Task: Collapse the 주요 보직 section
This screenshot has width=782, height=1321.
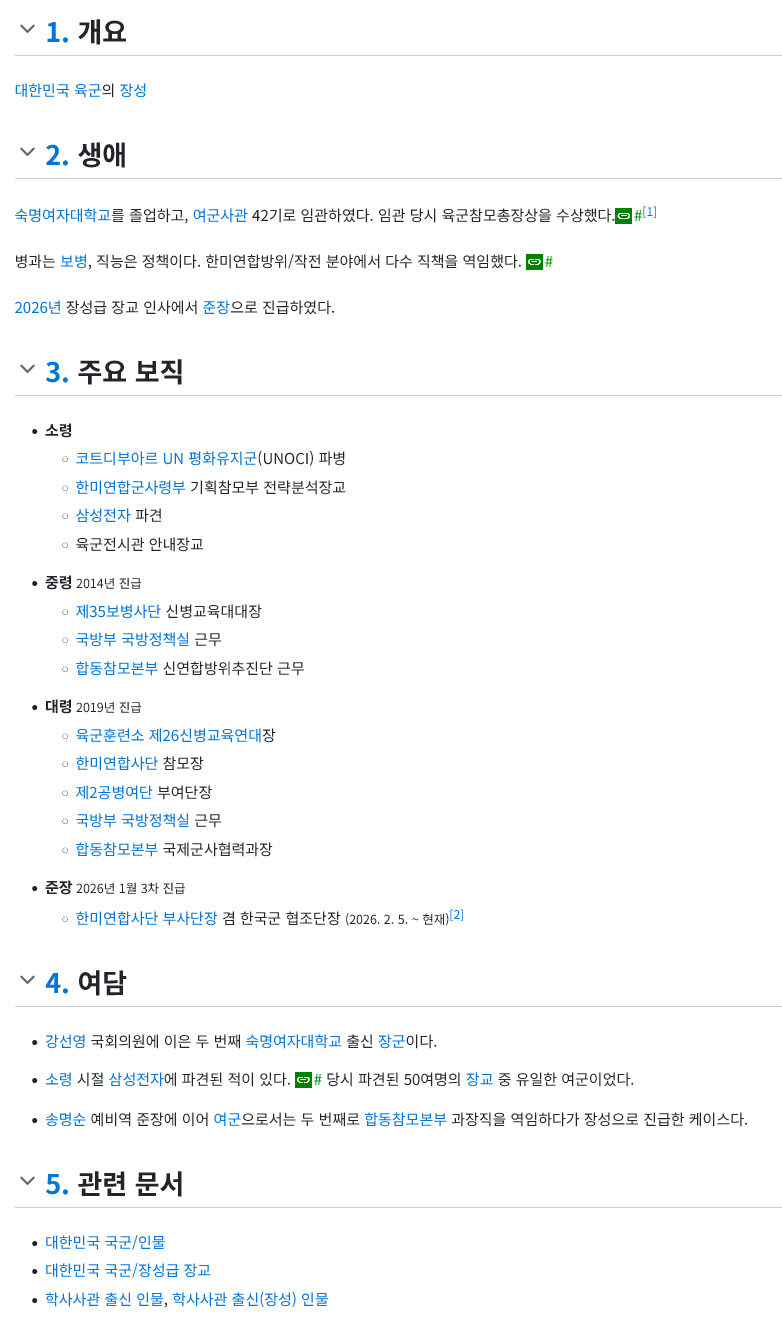Action: [x=27, y=370]
